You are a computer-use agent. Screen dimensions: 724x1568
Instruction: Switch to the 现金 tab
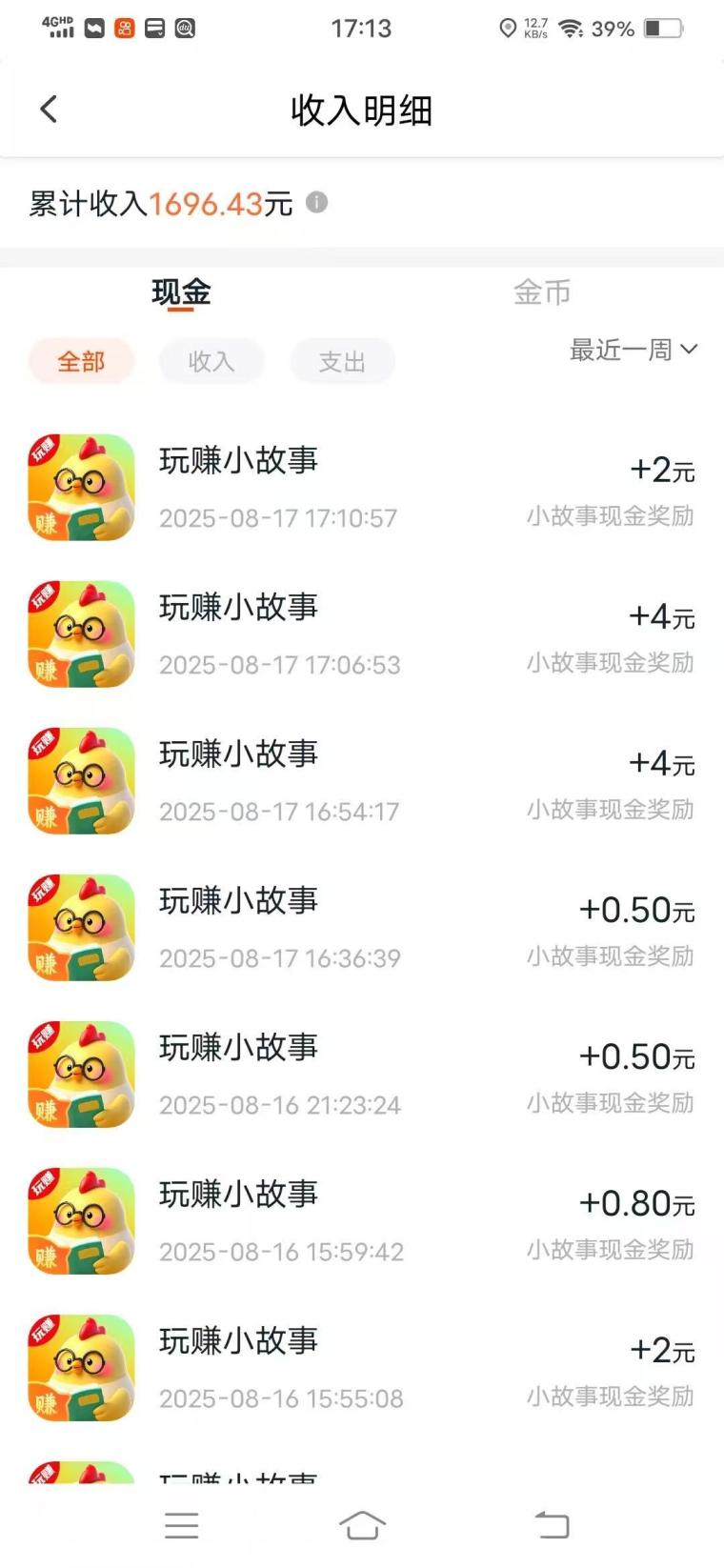(181, 292)
